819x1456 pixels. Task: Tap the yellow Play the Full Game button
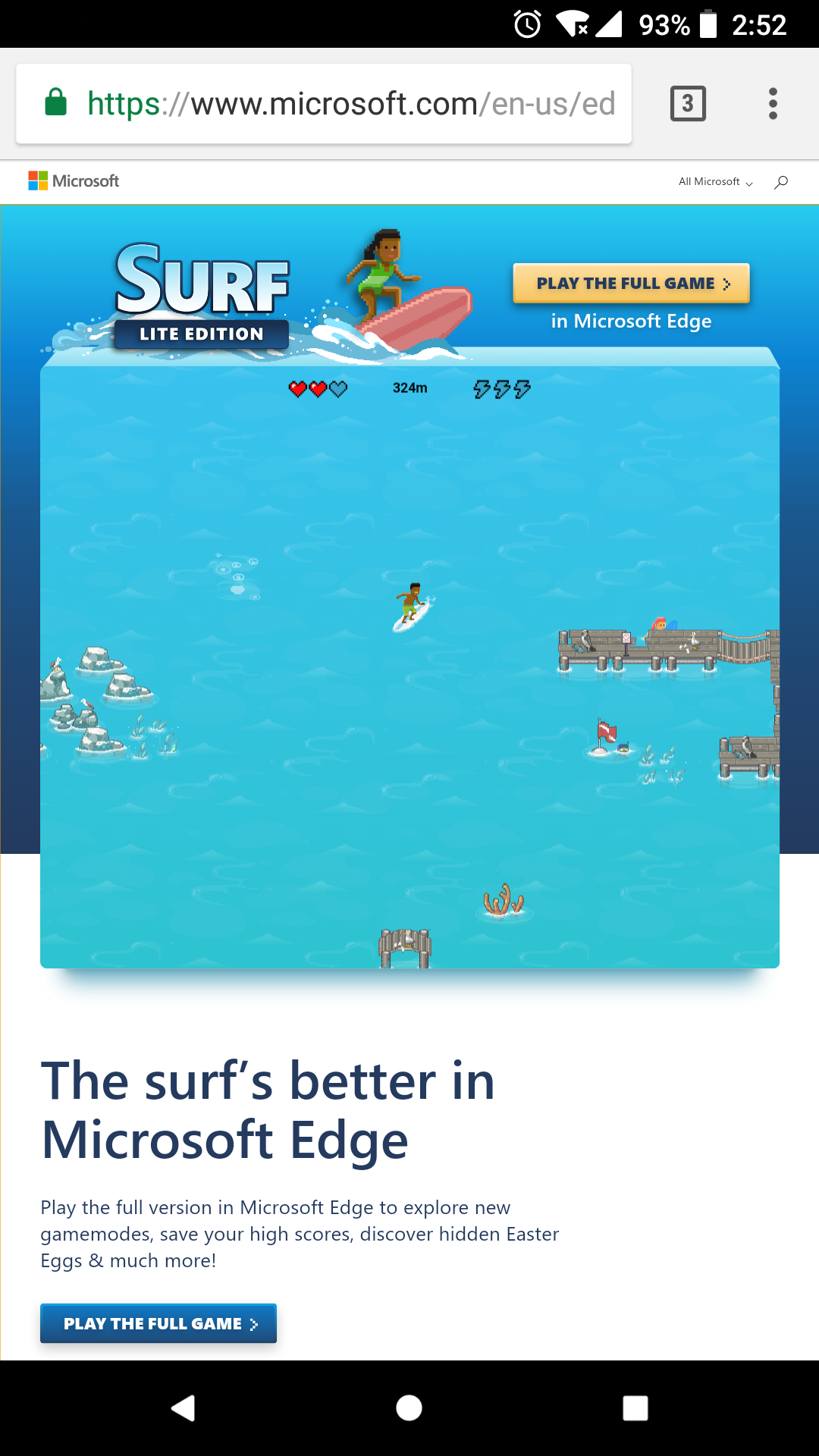tap(631, 284)
